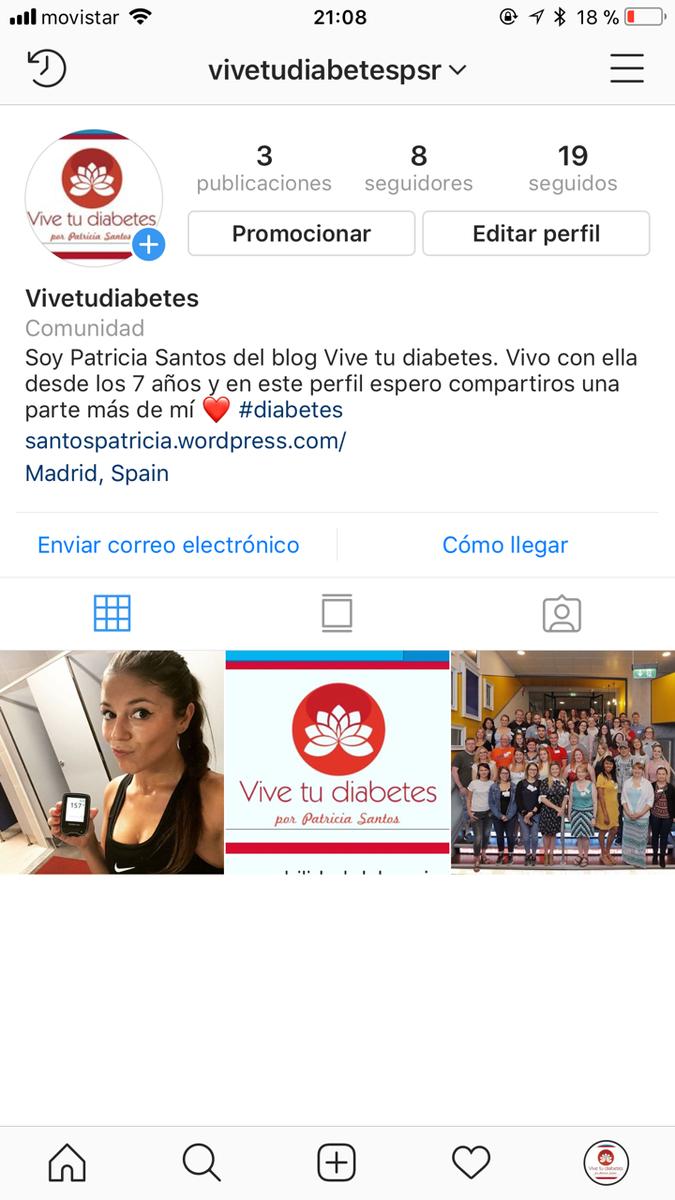
Task: Open the hamburger menu
Action: (x=627, y=69)
